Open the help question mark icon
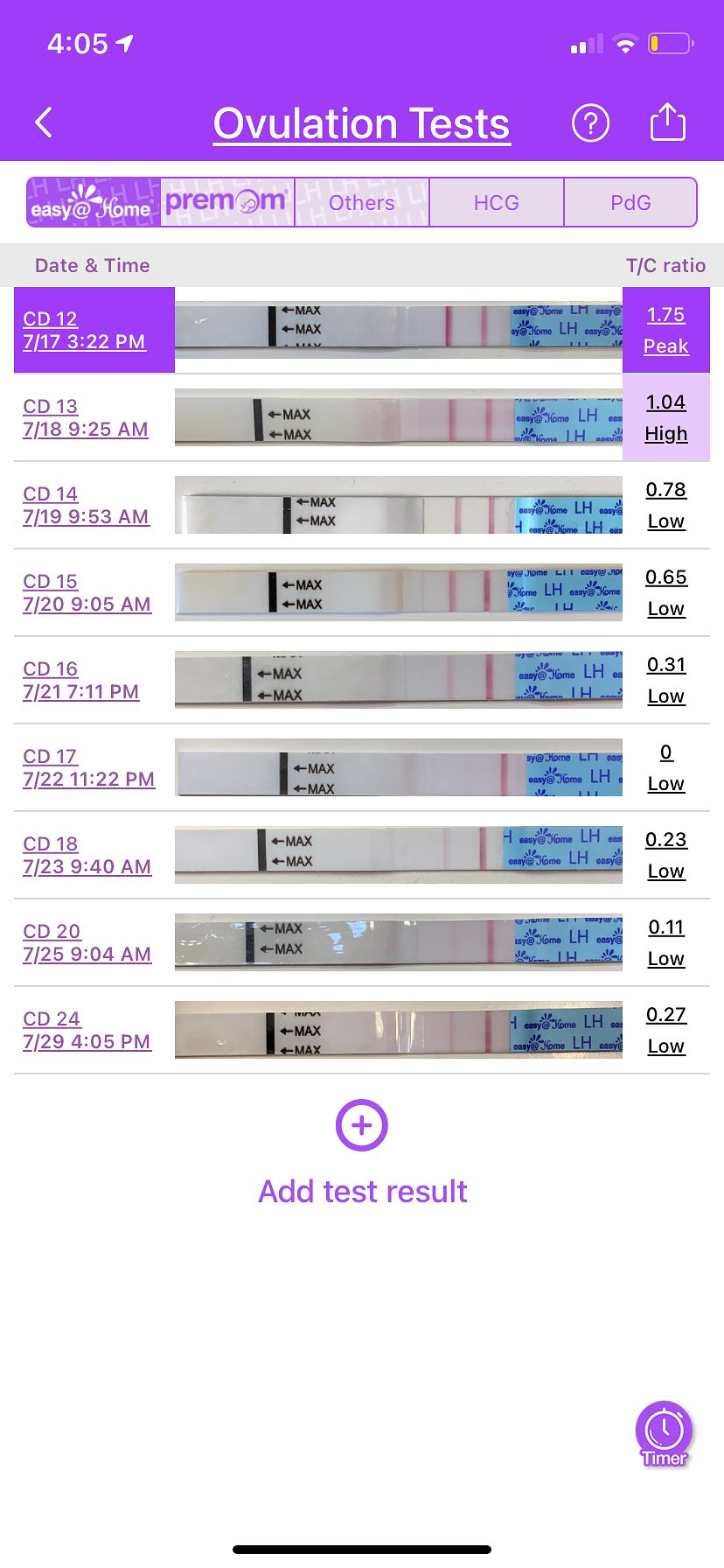The width and height of the screenshot is (724, 1568). (x=590, y=123)
